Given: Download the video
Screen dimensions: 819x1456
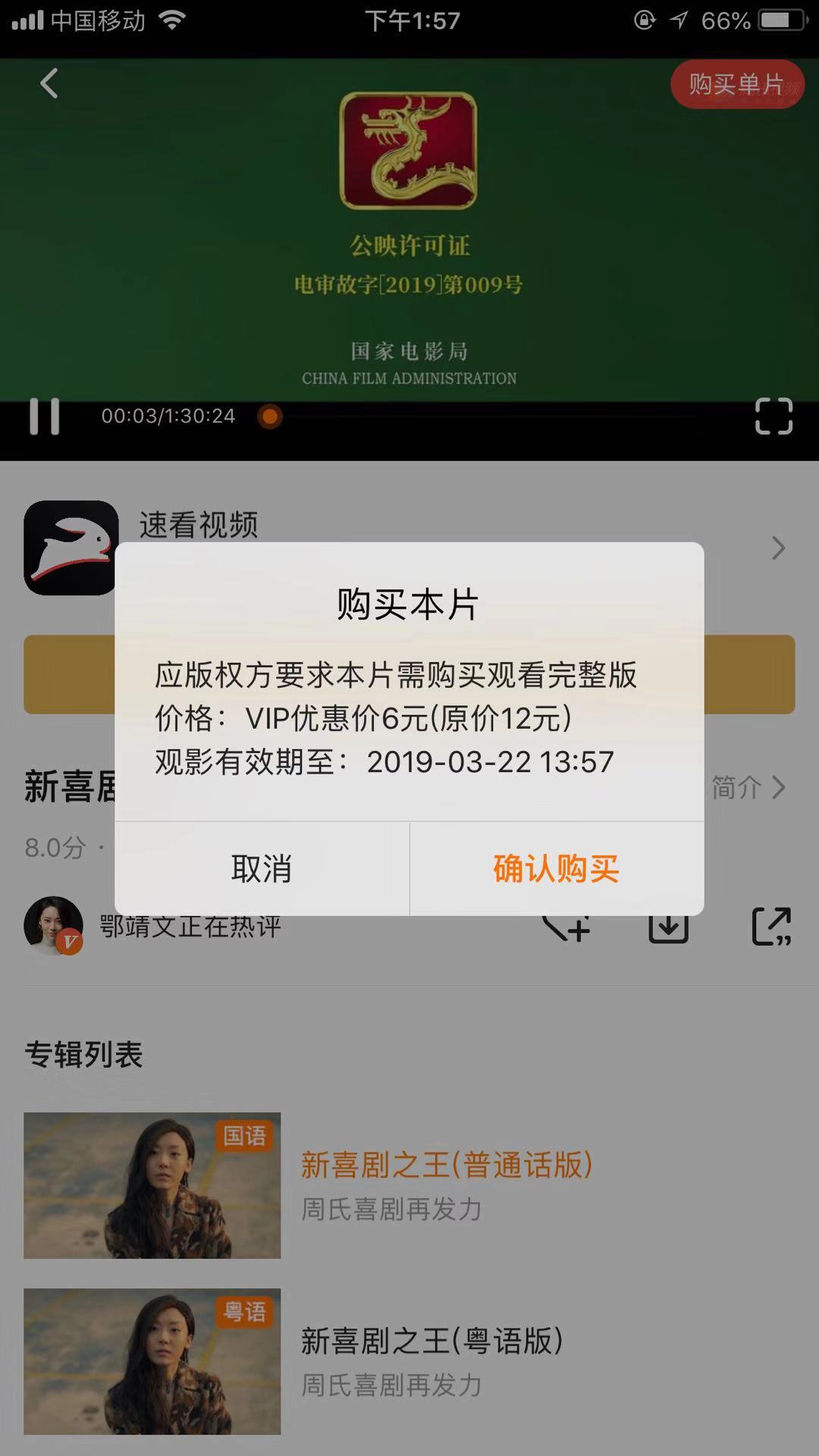Looking at the screenshot, I should 668,930.
